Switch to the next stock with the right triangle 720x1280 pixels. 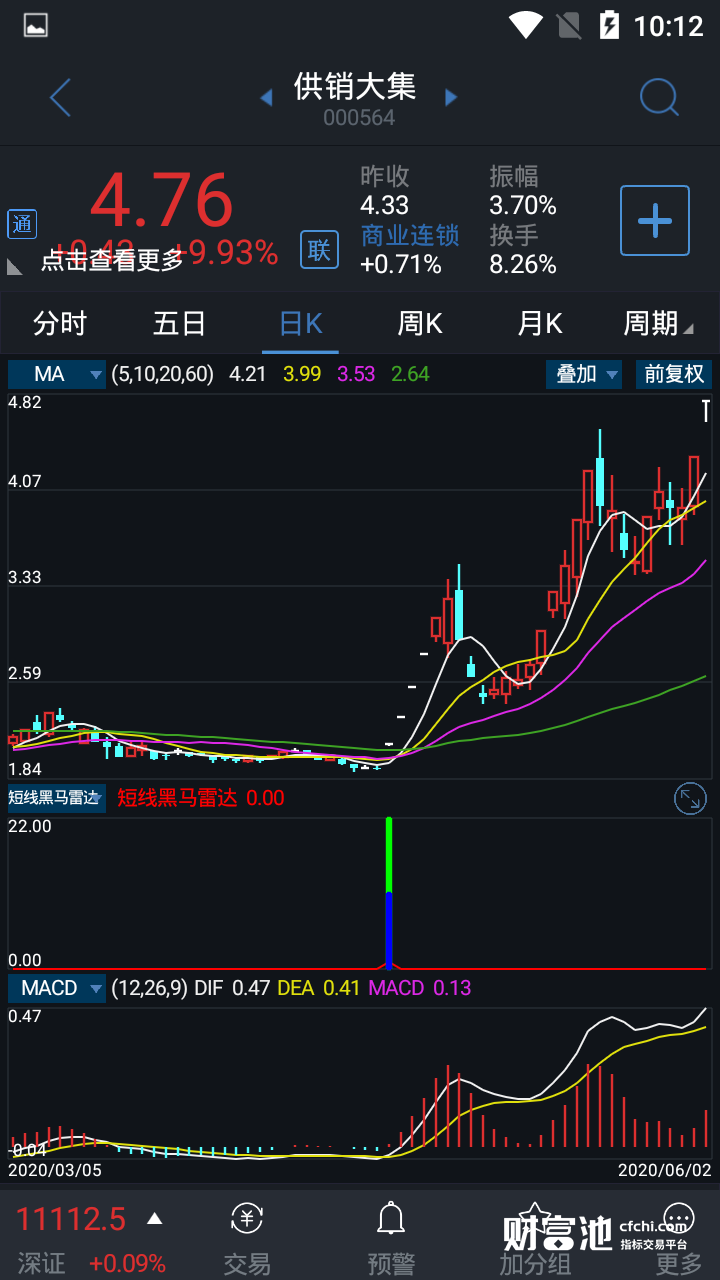(451, 98)
